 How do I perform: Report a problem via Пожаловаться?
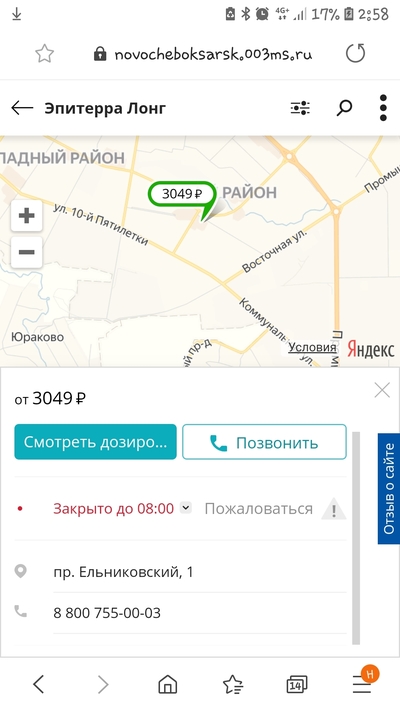(x=259, y=509)
